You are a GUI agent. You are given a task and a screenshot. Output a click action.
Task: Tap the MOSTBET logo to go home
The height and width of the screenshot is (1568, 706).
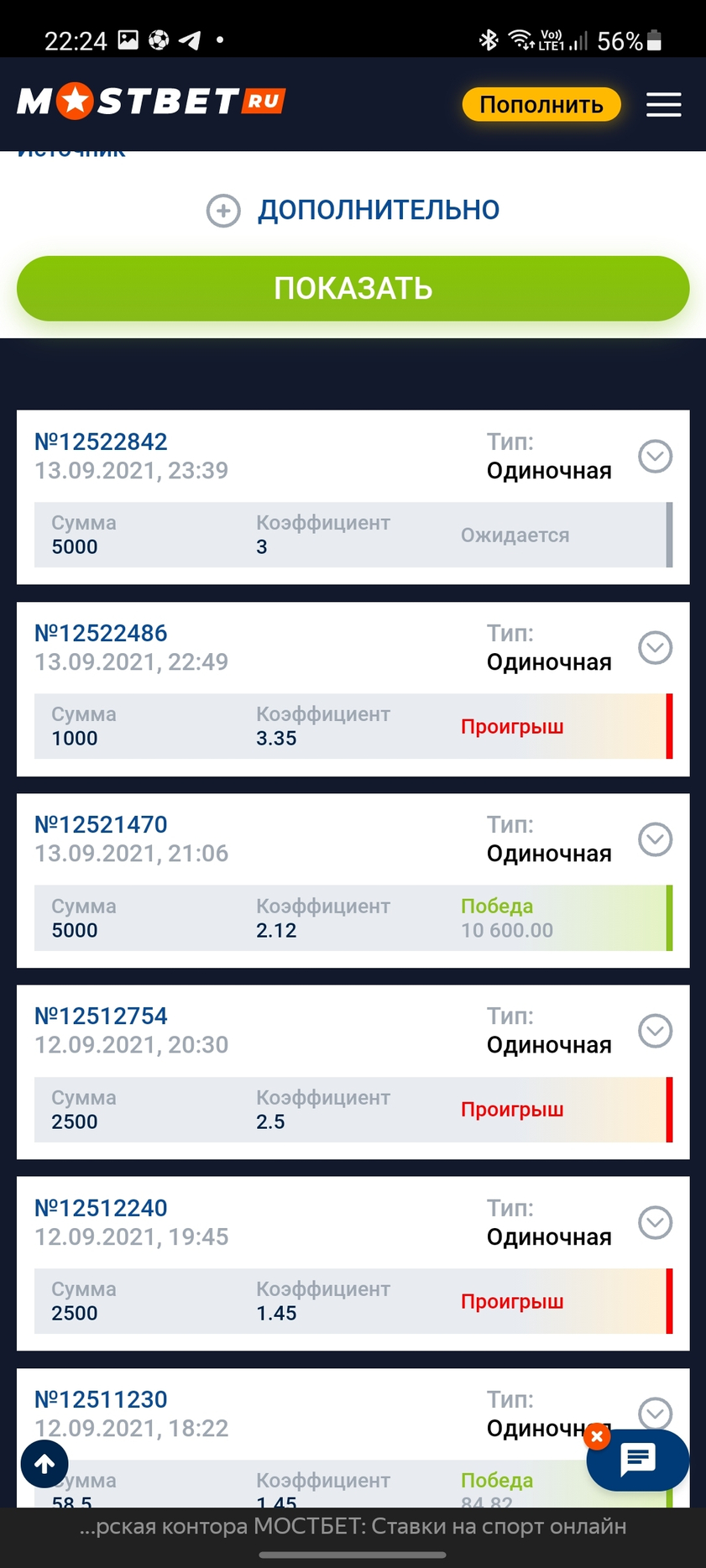tap(151, 102)
